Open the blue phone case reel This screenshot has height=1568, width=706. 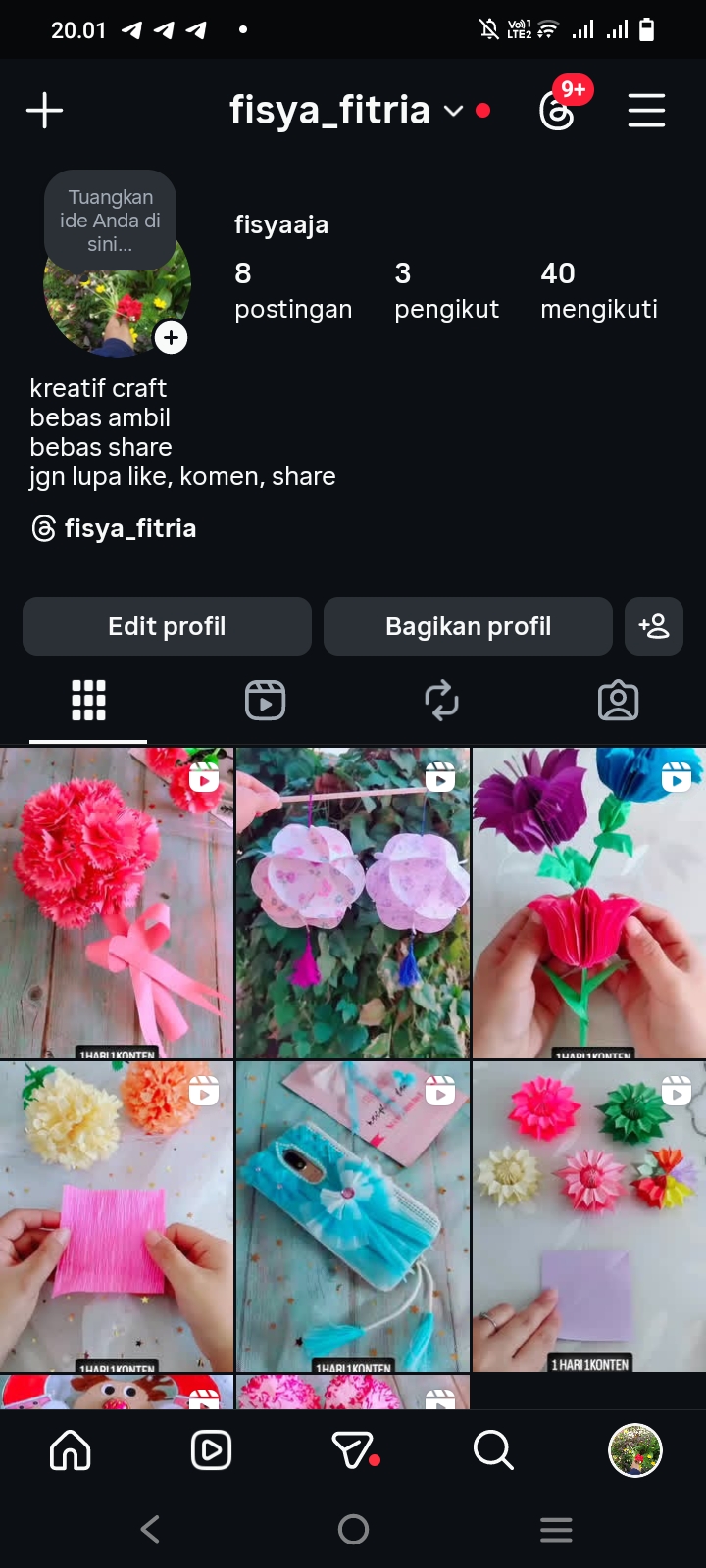tap(352, 1216)
